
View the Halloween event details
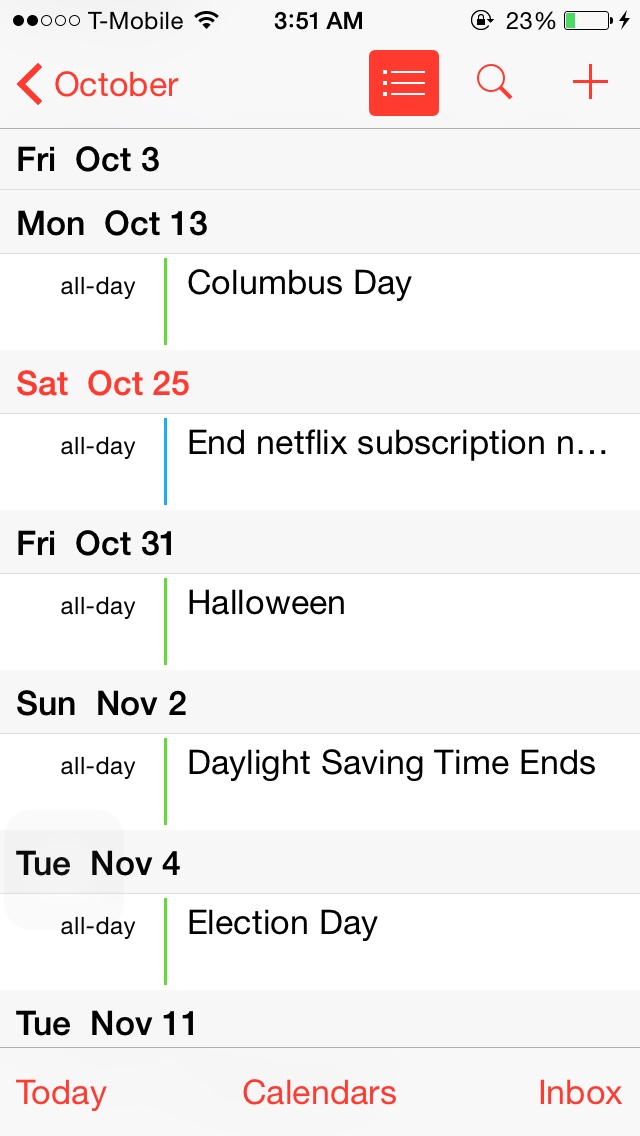coord(267,604)
